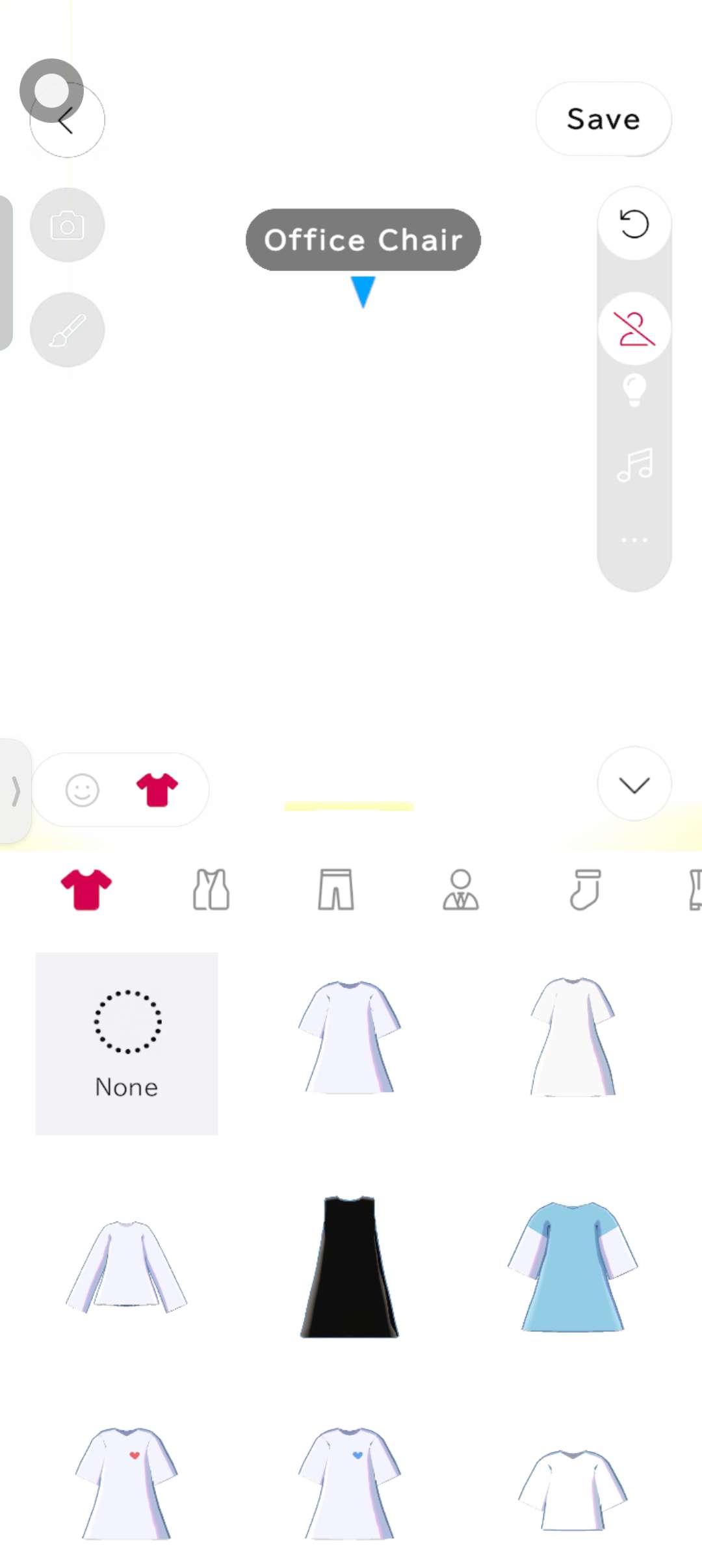Select the light blue layered dress
Viewport: 702px width, 1568px height.
(x=572, y=1266)
